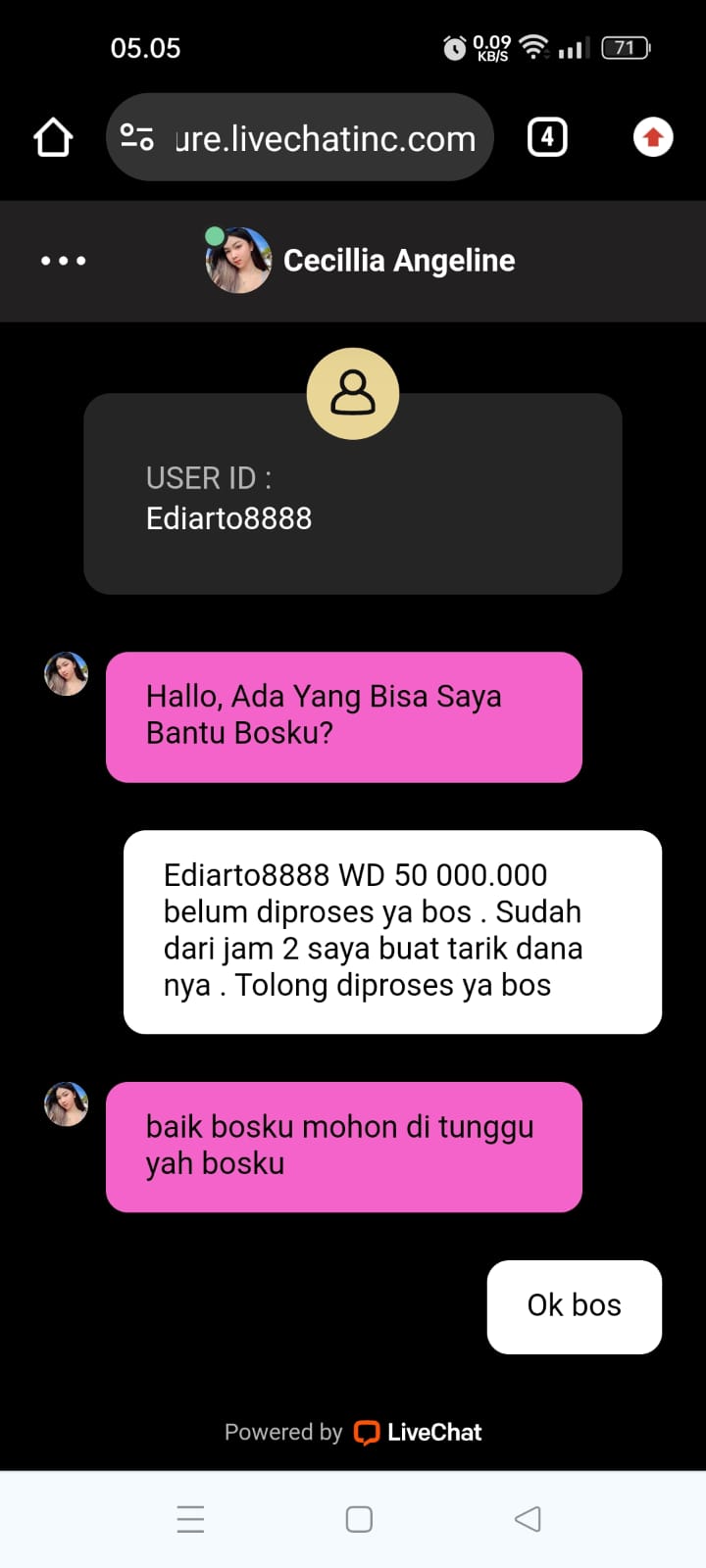Screen dimensions: 706x1568
Task: Go to the browser home page
Action: pos(54,138)
